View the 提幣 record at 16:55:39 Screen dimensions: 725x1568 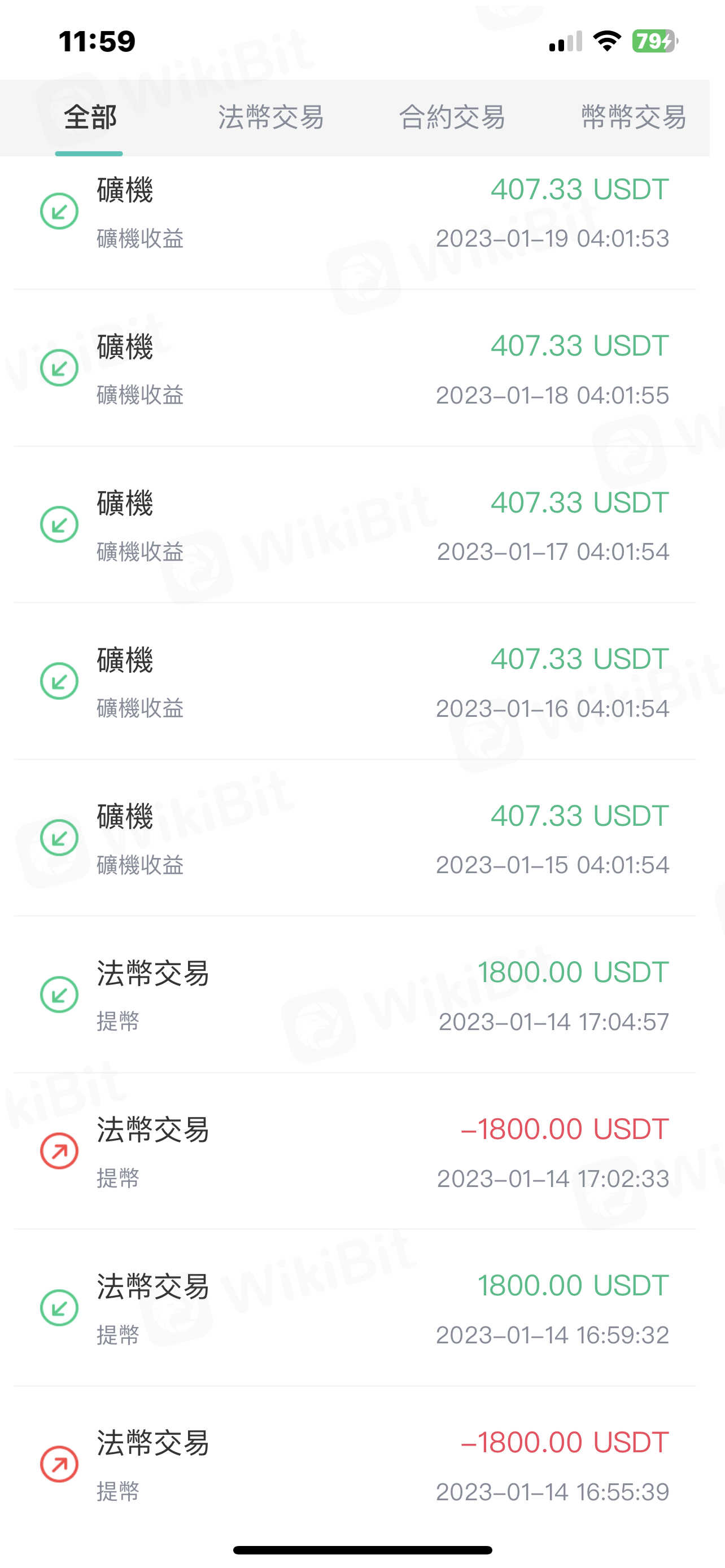pos(354,1465)
